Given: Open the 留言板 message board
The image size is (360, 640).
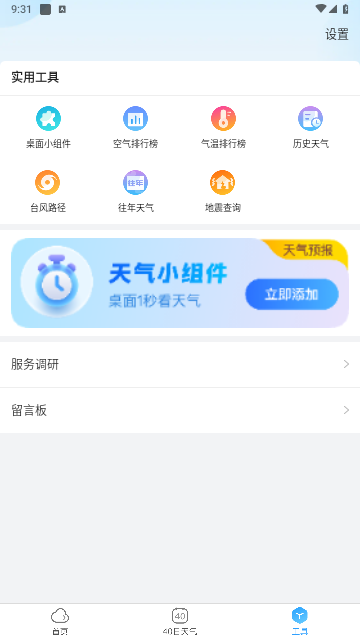Looking at the screenshot, I should [180, 410].
